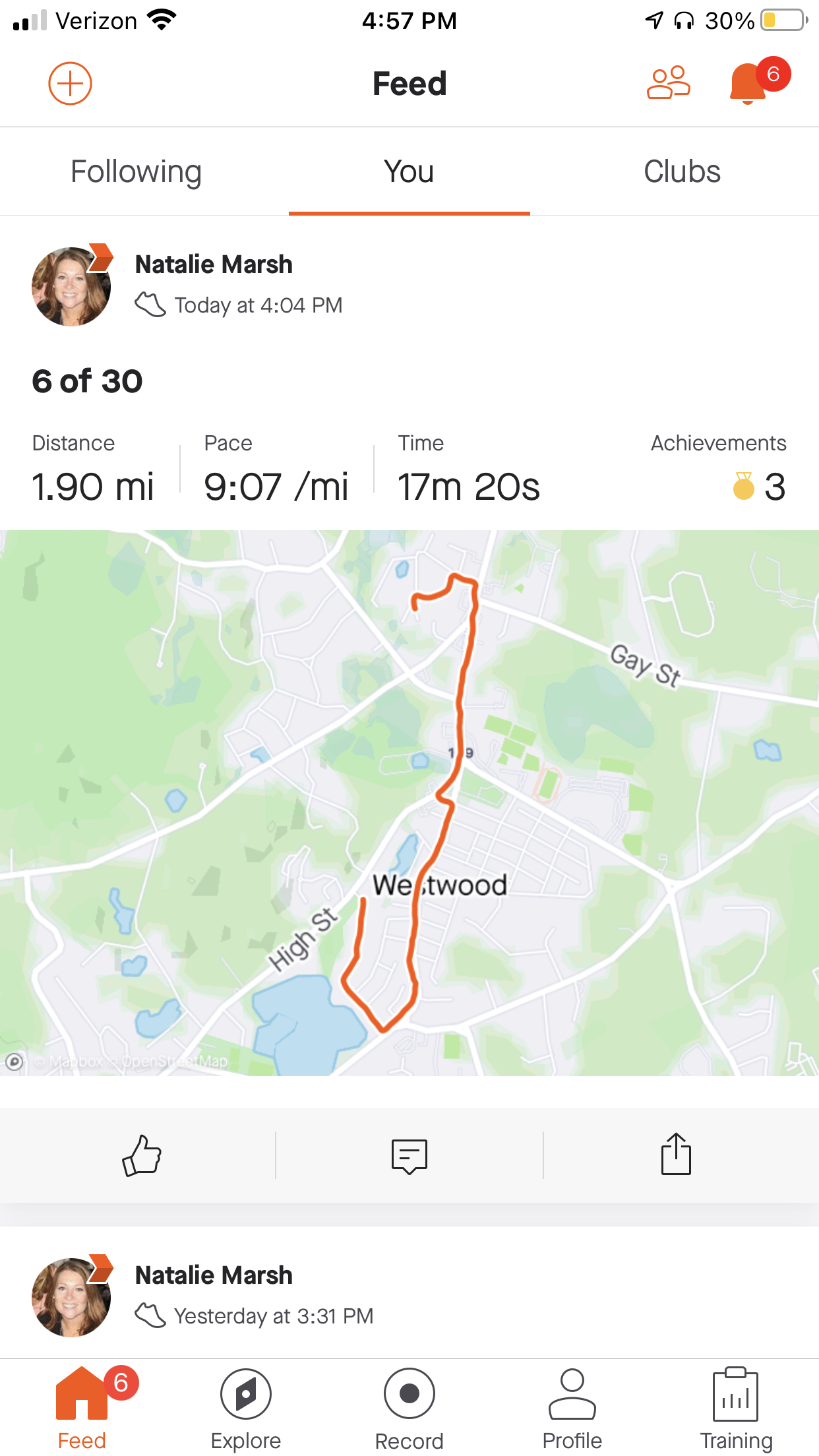Switch to the Following tab
This screenshot has height=1456, width=819.
[x=136, y=171]
